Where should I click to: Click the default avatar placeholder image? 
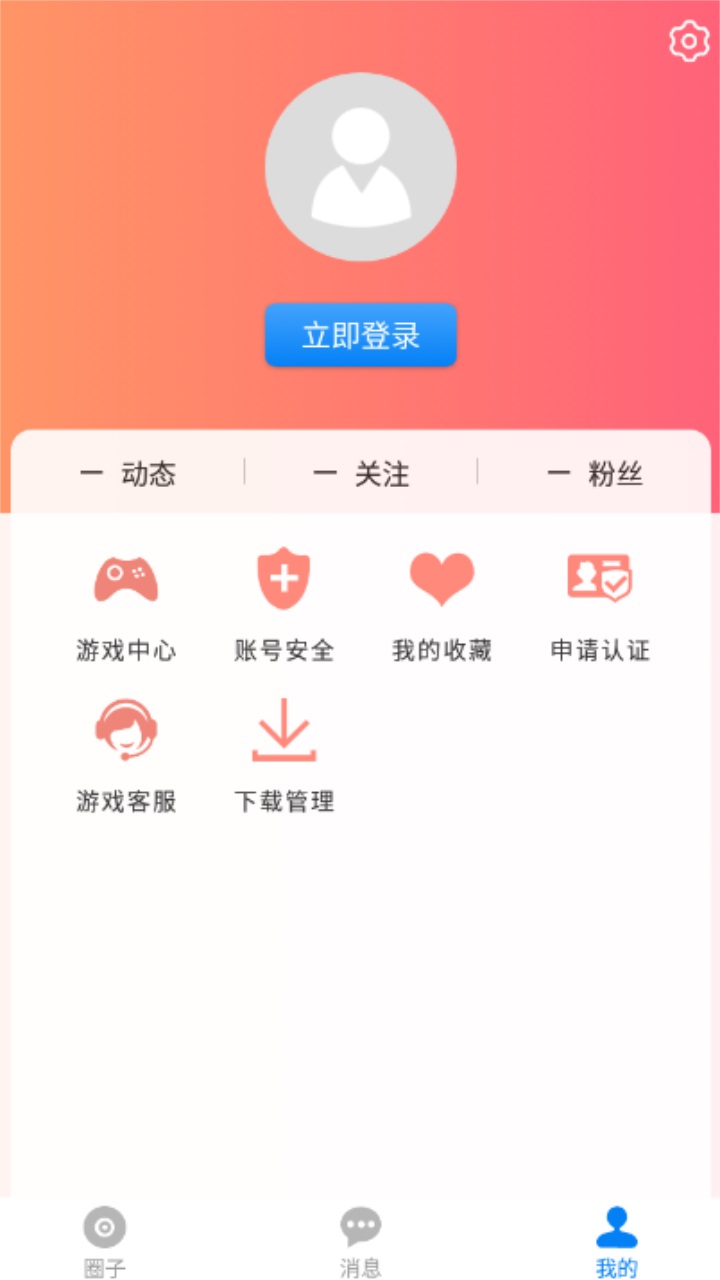click(x=360, y=168)
